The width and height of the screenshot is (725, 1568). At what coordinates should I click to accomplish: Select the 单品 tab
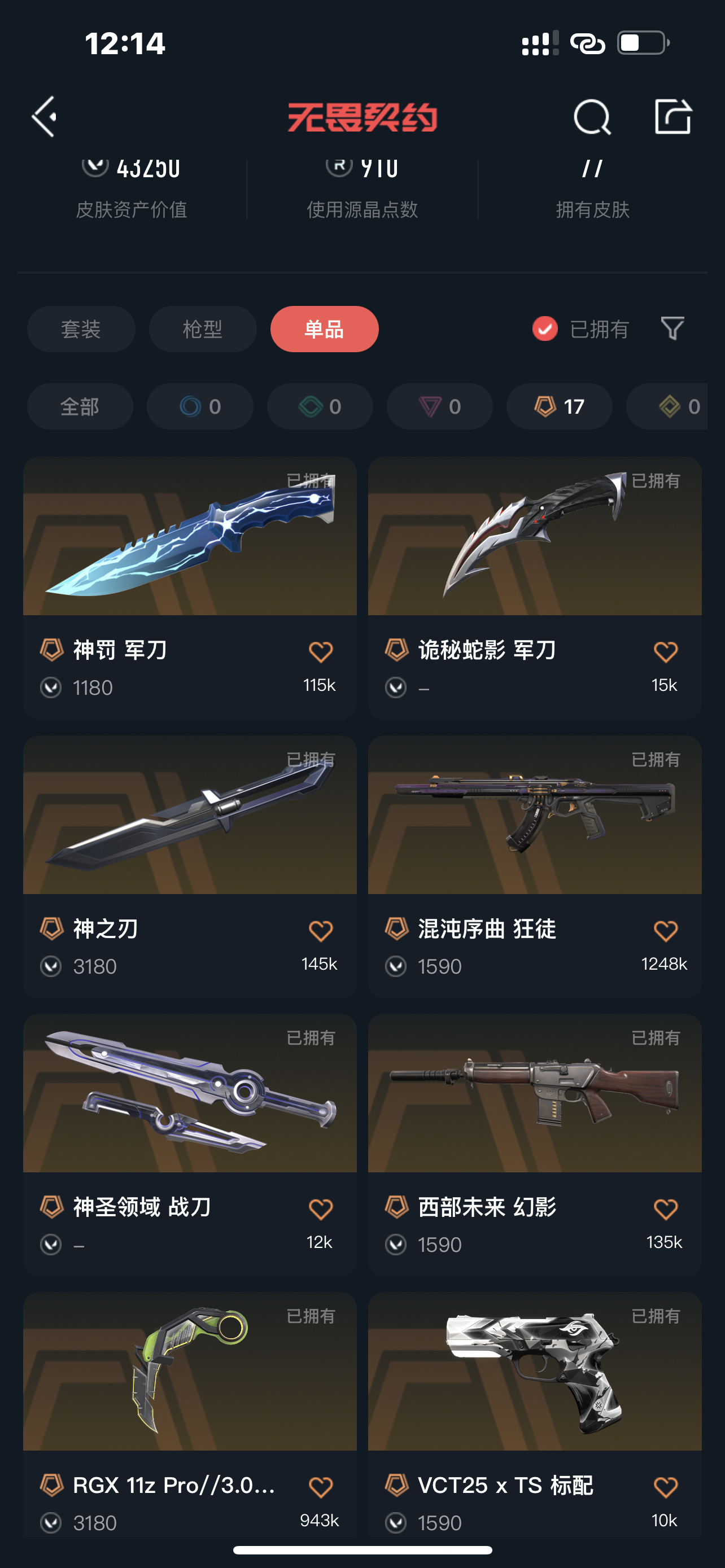tap(325, 329)
